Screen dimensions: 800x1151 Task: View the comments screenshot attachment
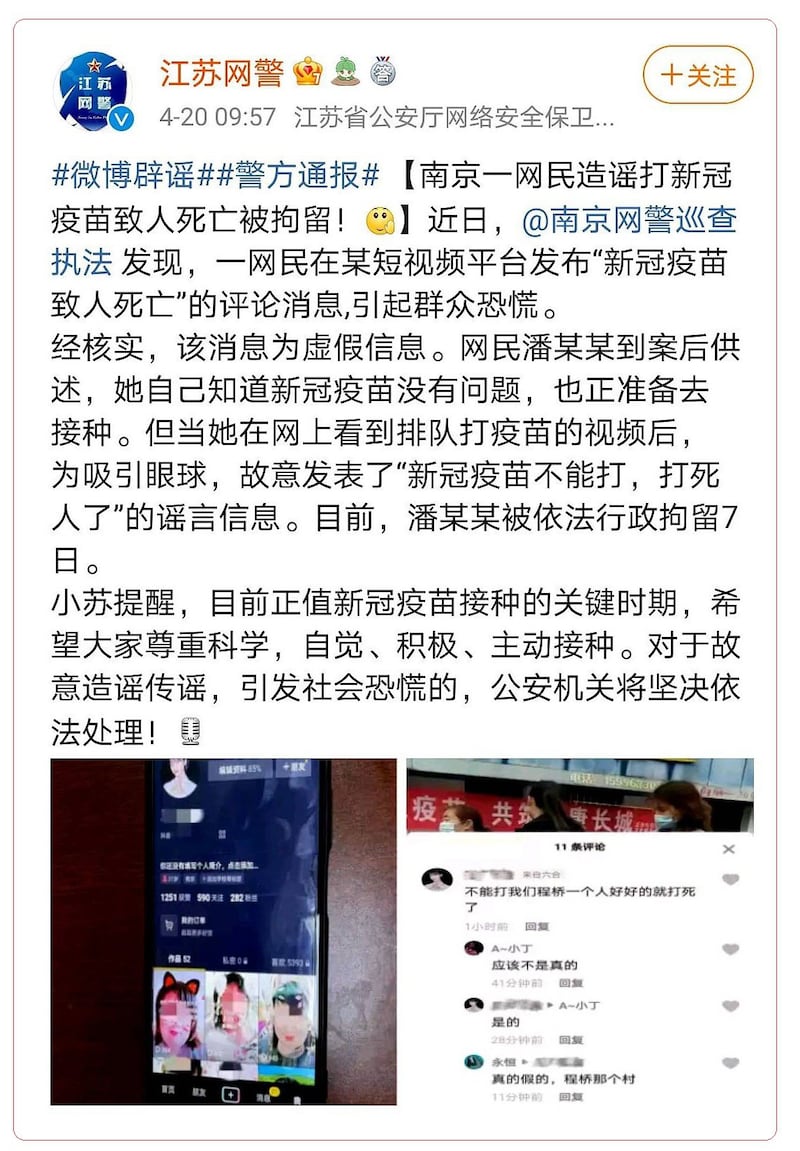click(x=579, y=931)
